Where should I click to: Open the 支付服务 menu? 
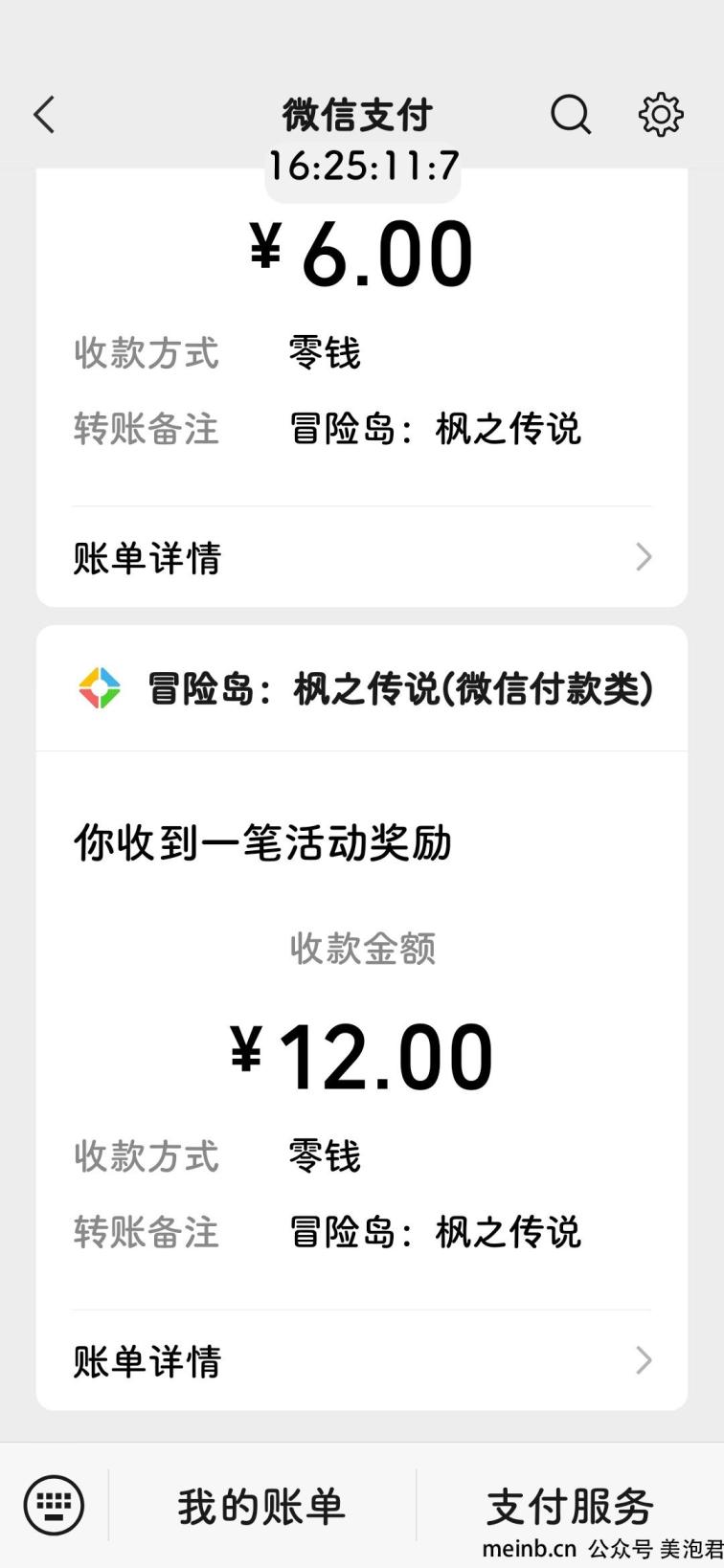click(571, 1506)
